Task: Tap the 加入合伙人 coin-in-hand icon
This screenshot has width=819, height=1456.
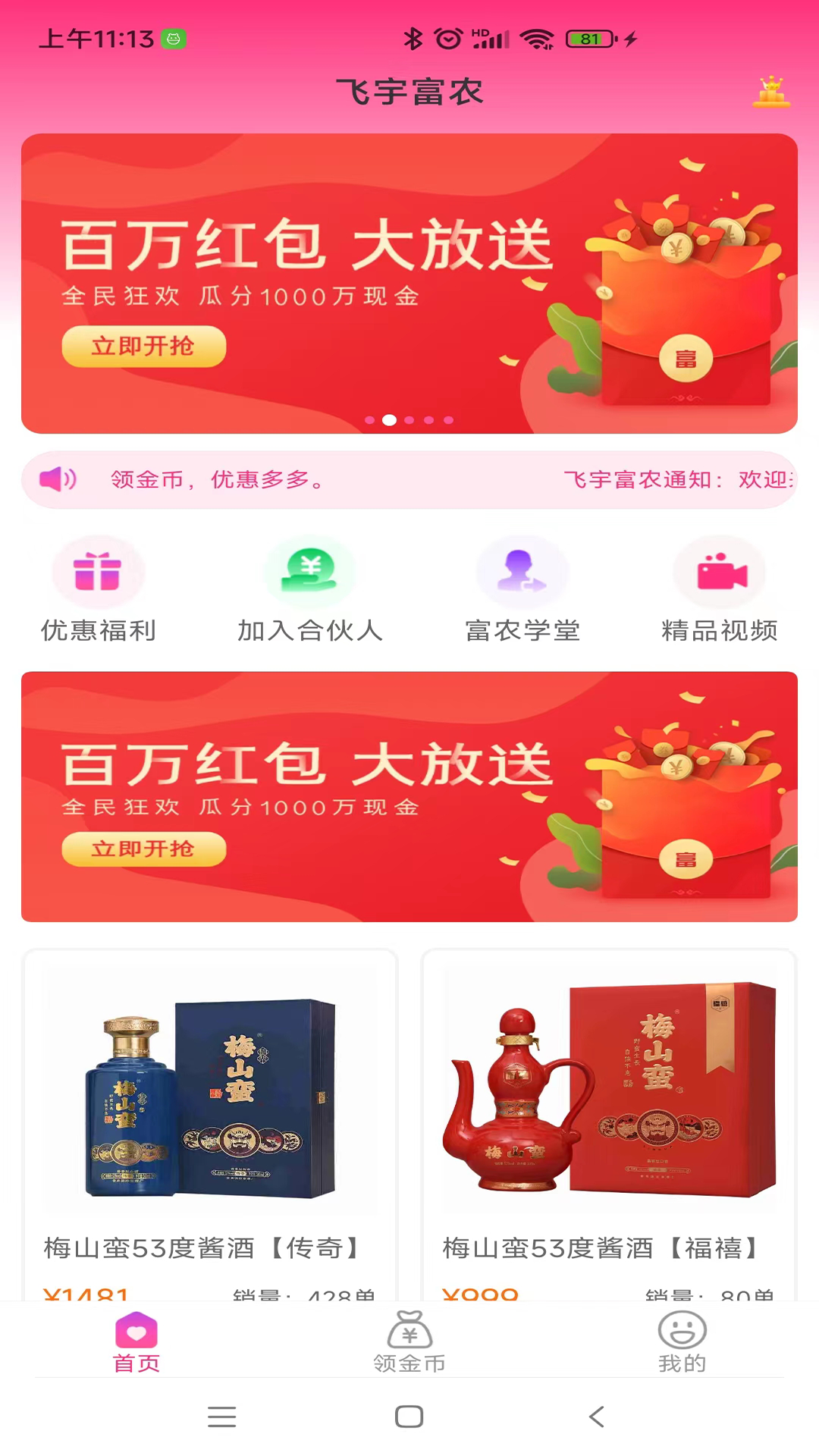Action: pos(307,573)
